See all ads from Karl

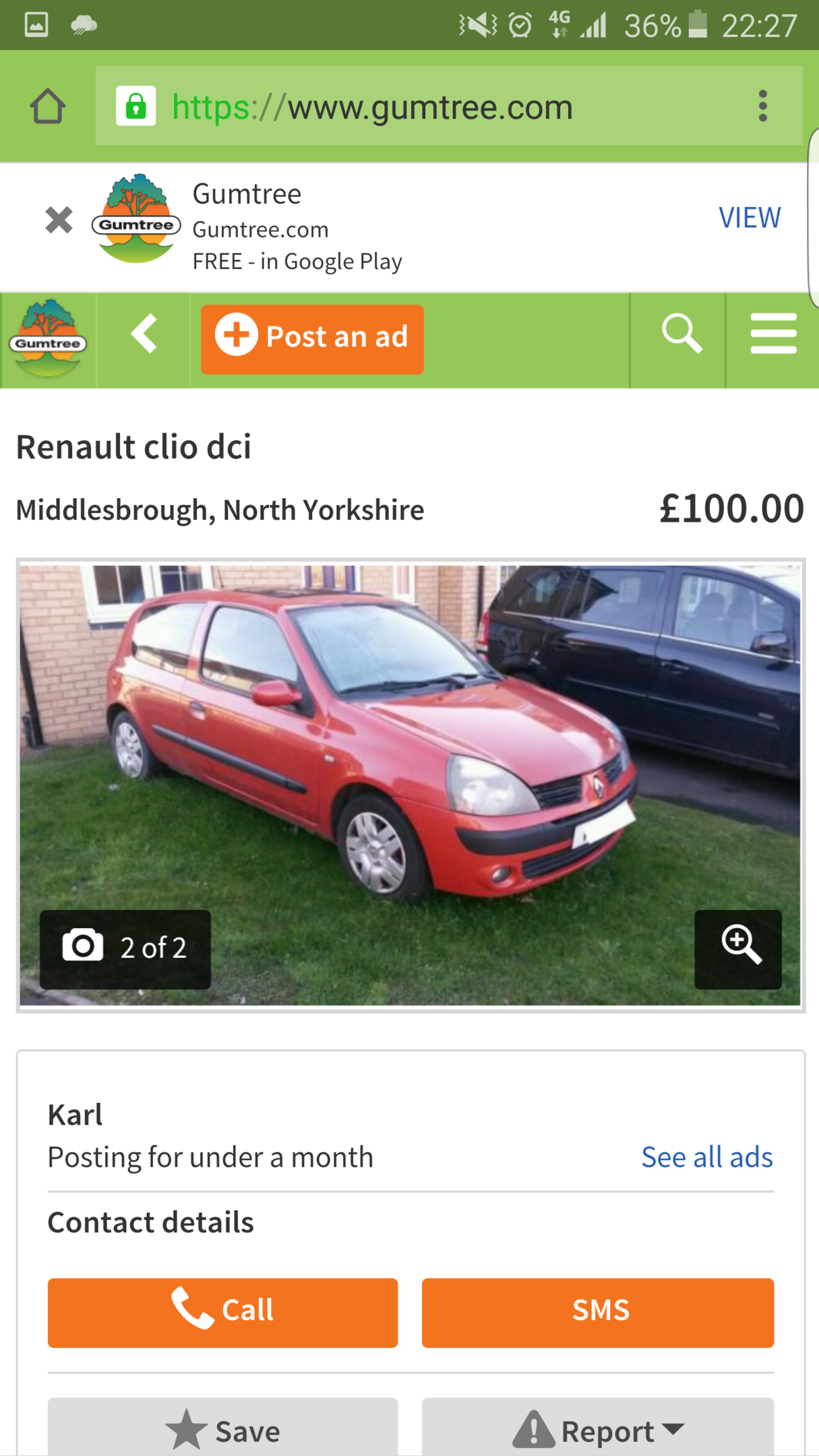pos(706,1157)
